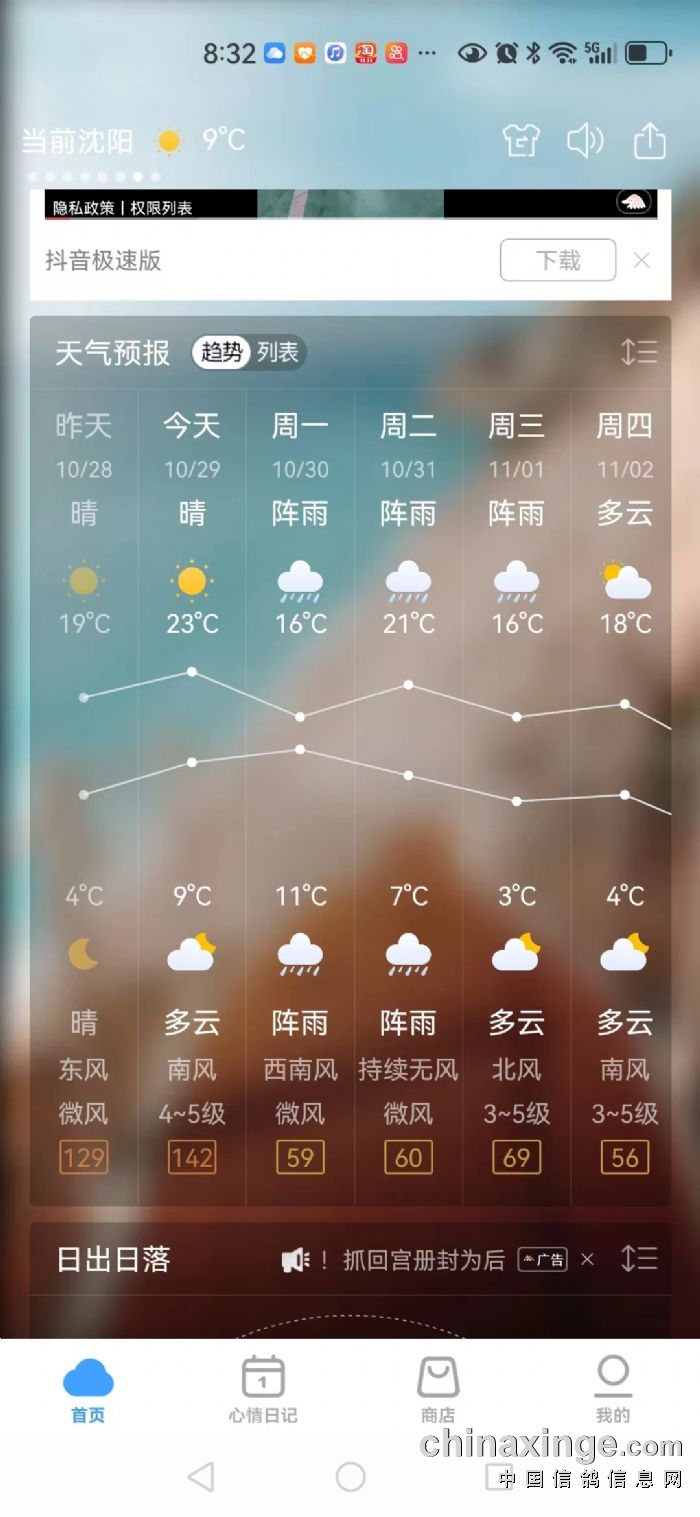Download 抖音极速版 from the ad banner
The height and width of the screenshot is (1517, 700).
(x=557, y=260)
